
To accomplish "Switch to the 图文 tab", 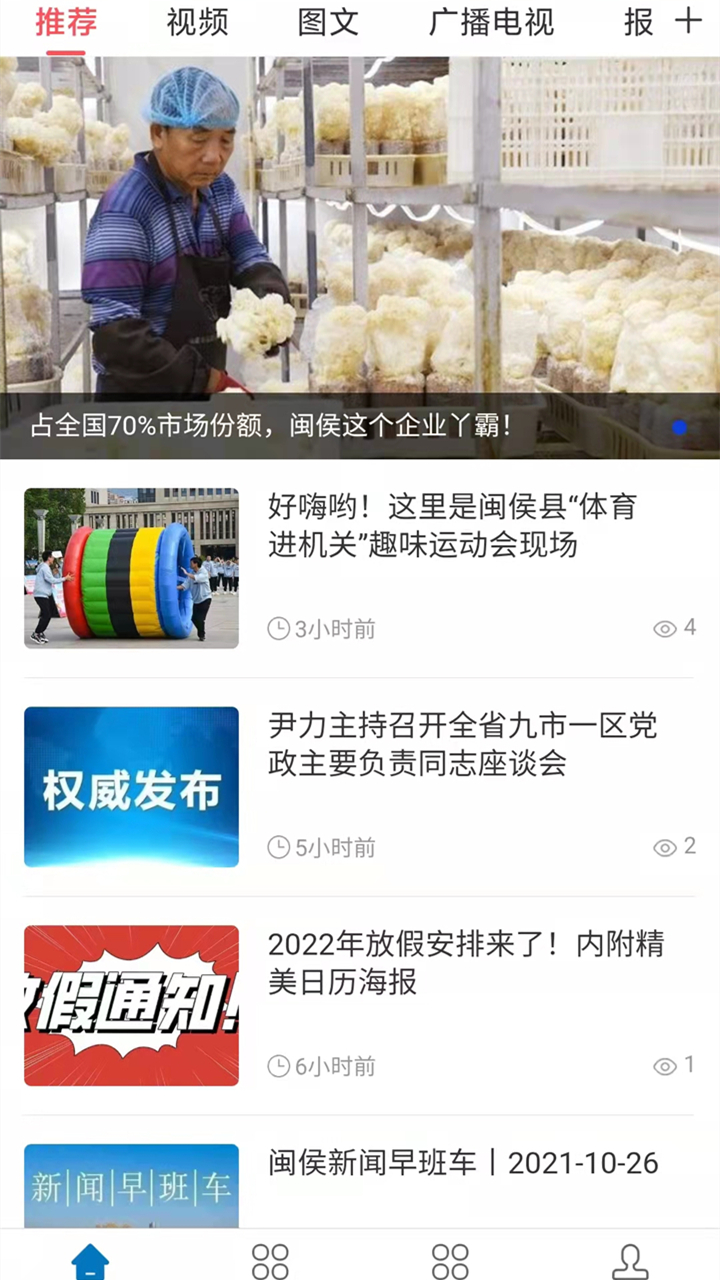I will coord(328,22).
